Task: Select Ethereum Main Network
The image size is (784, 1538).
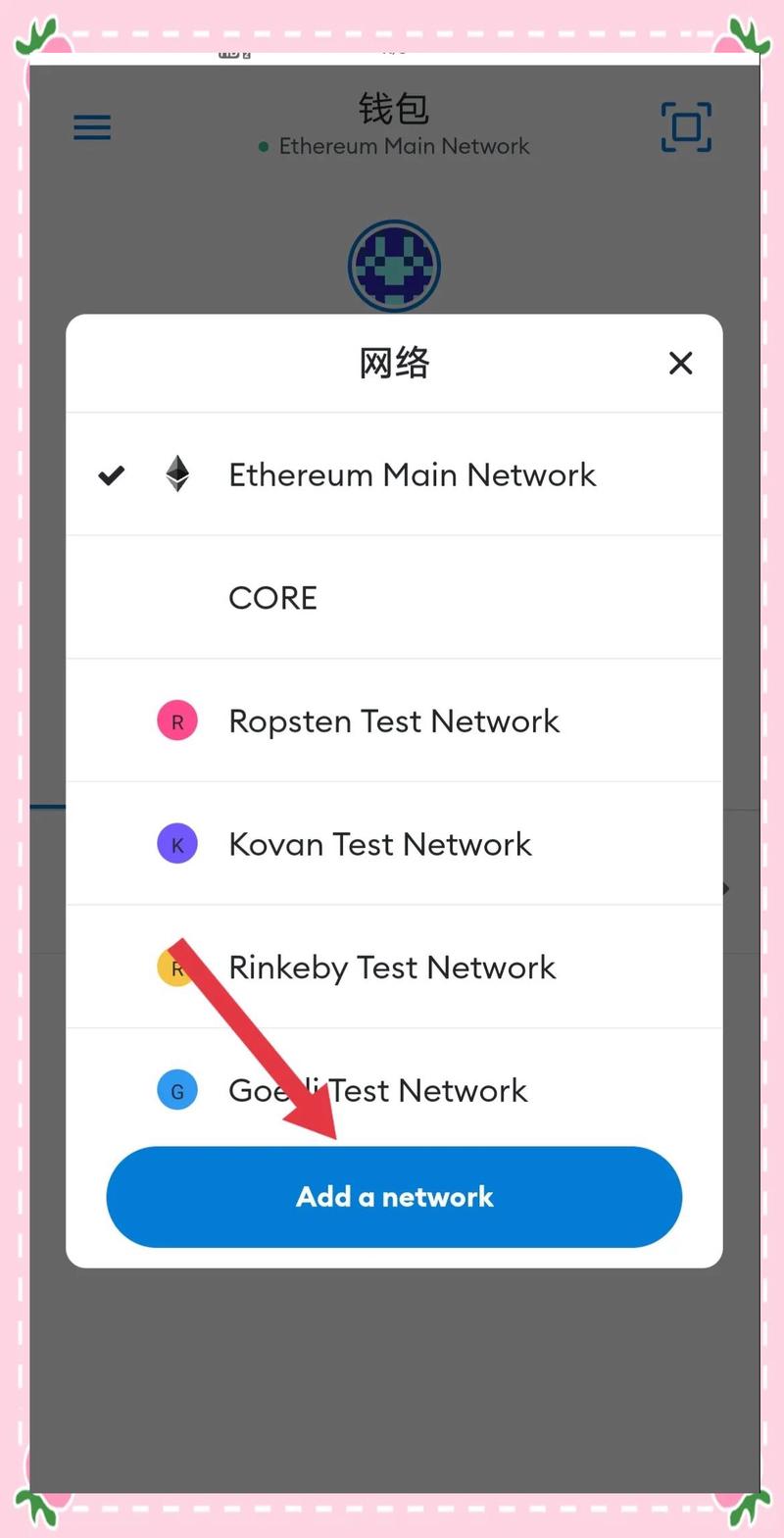Action: pos(412,475)
